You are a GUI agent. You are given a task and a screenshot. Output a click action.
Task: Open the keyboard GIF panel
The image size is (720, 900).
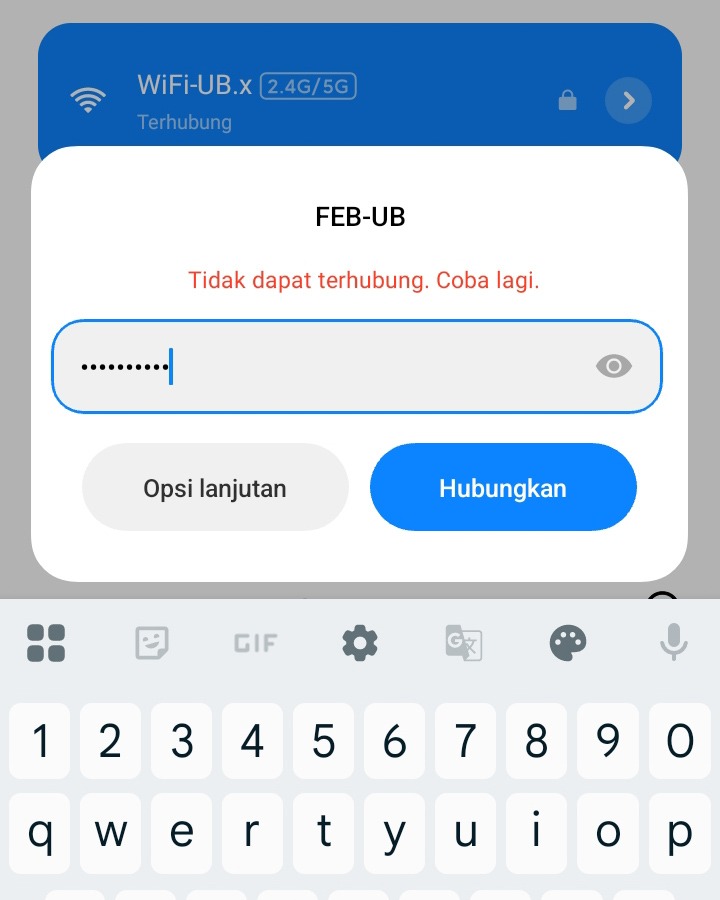255,643
